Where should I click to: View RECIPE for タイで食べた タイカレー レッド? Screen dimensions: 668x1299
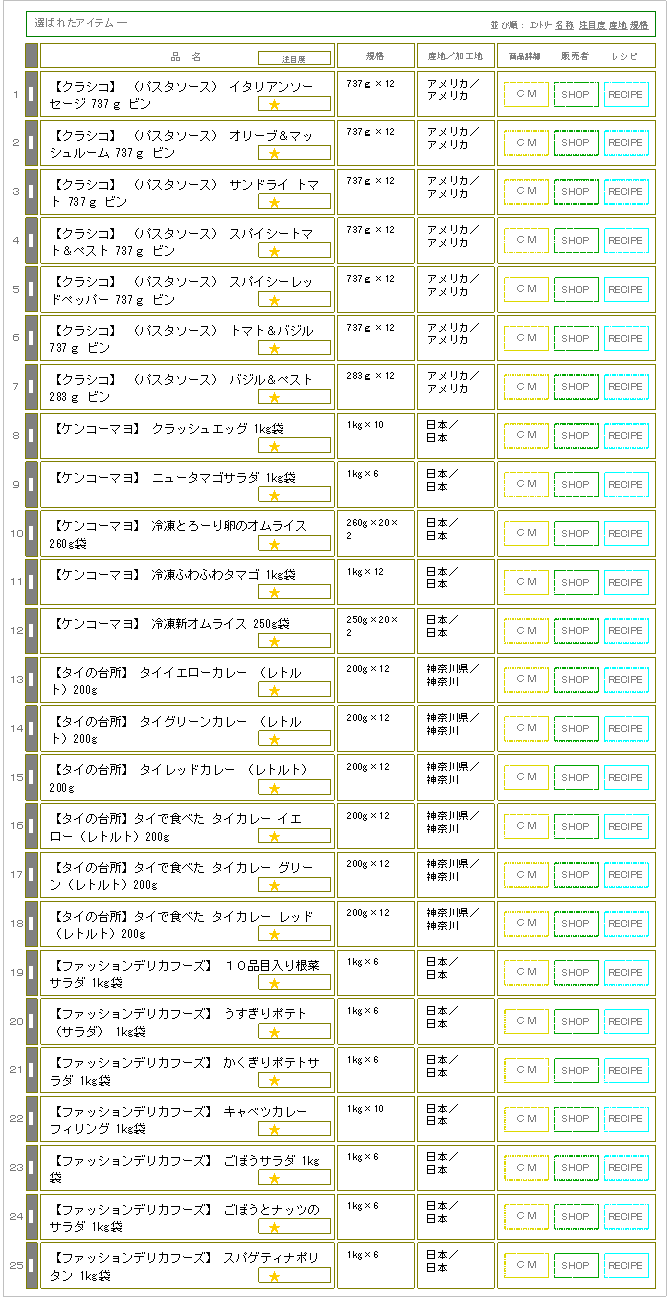(x=626, y=924)
